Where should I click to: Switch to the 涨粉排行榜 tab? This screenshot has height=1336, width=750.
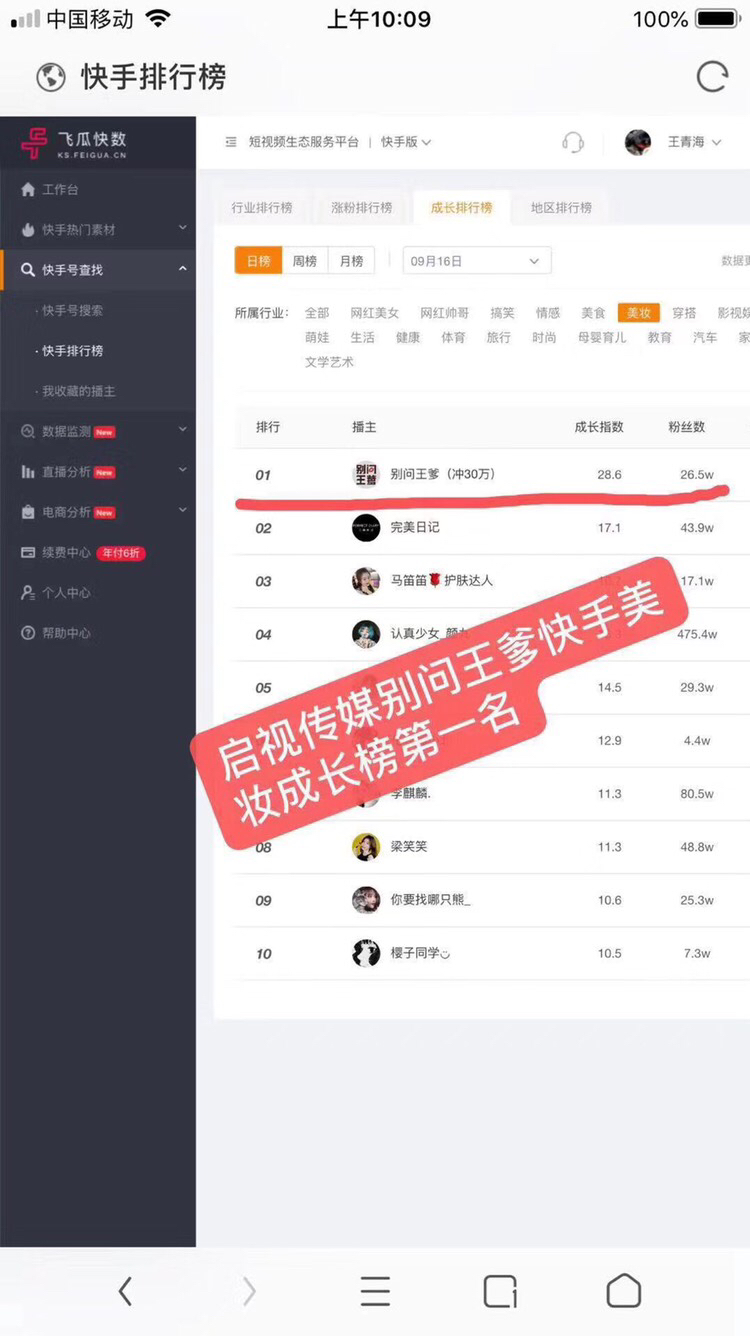coord(362,208)
